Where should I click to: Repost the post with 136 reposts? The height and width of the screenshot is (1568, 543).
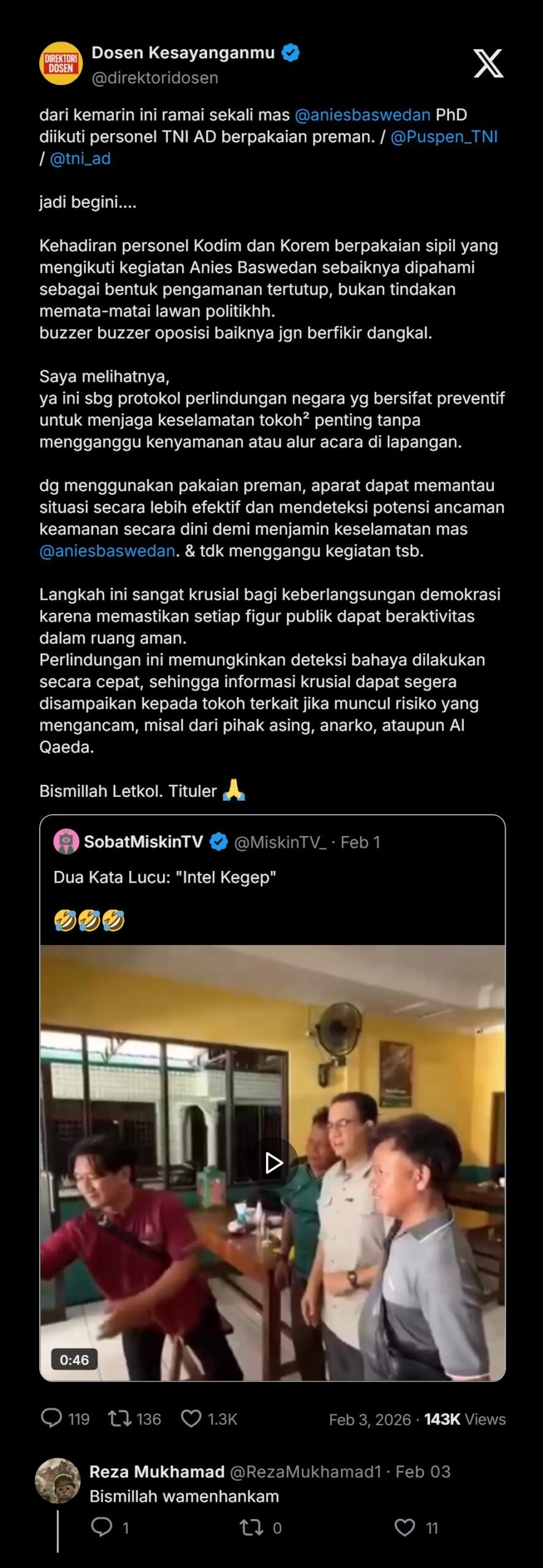pyautogui.click(x=120, y=1418)
